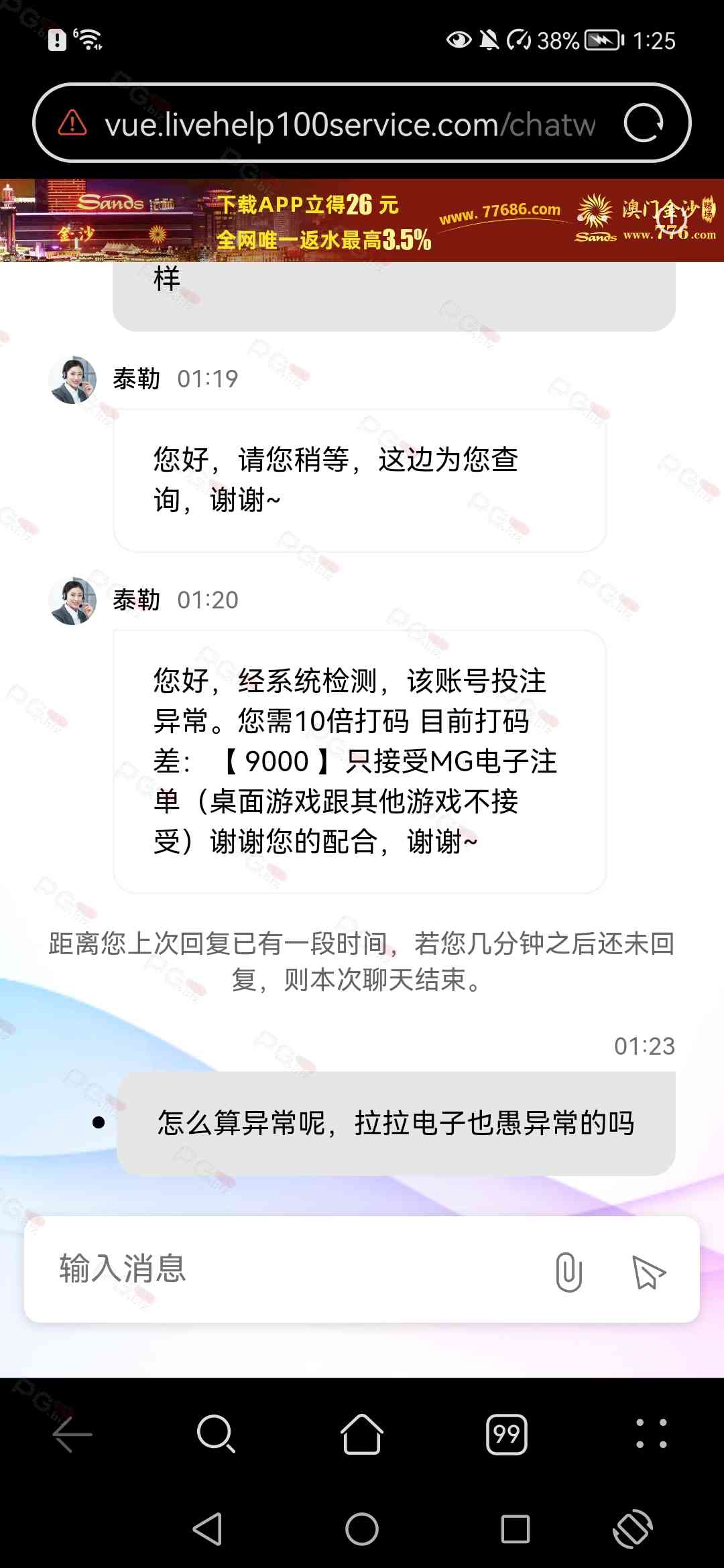Tap the browser address bar URL
Image resolution: width=724 pixels, height=1568 pixels.
tap(349, 125)
